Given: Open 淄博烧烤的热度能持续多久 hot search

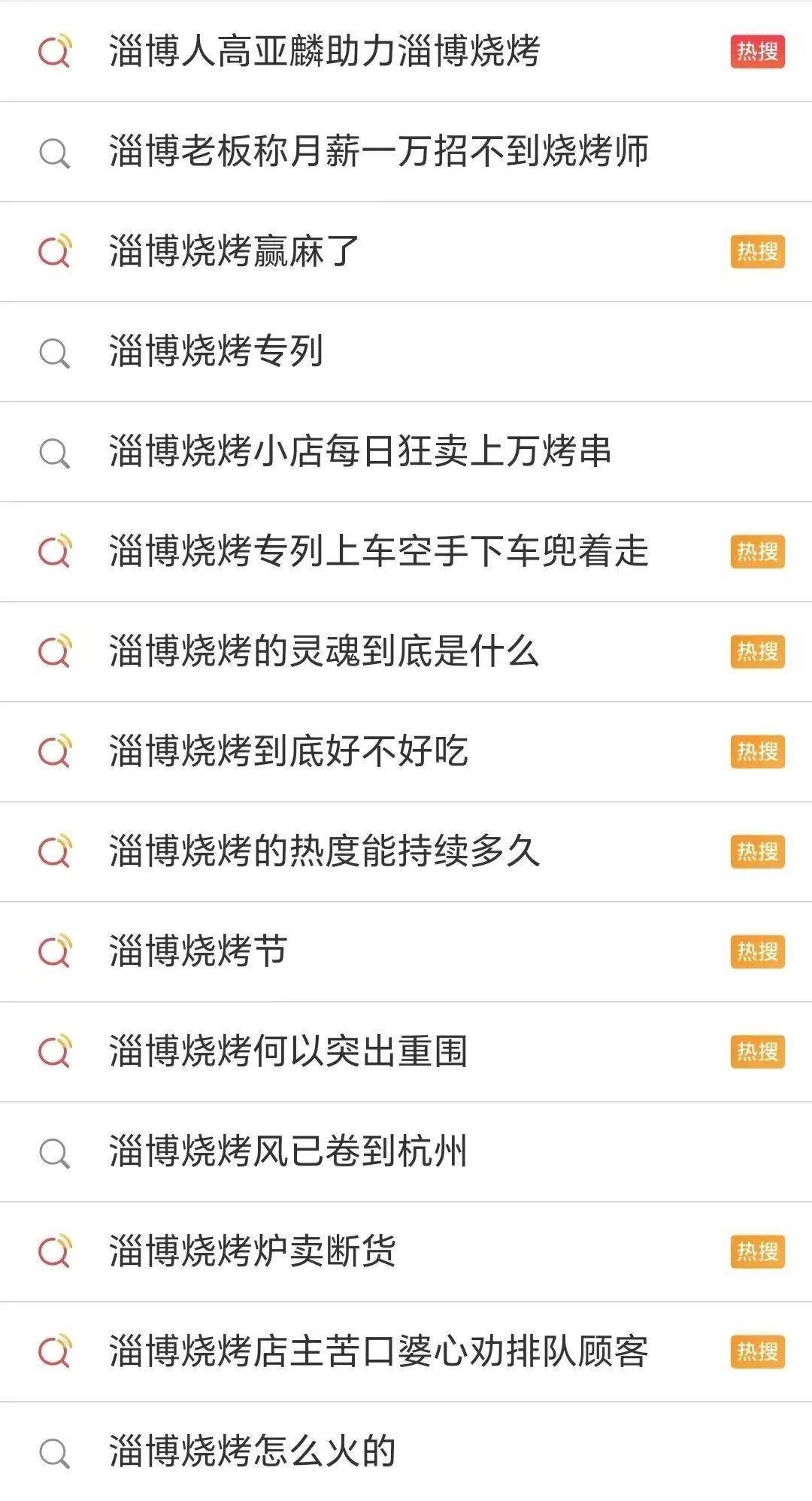Looking at the screenshot, I should click(324, 851).
